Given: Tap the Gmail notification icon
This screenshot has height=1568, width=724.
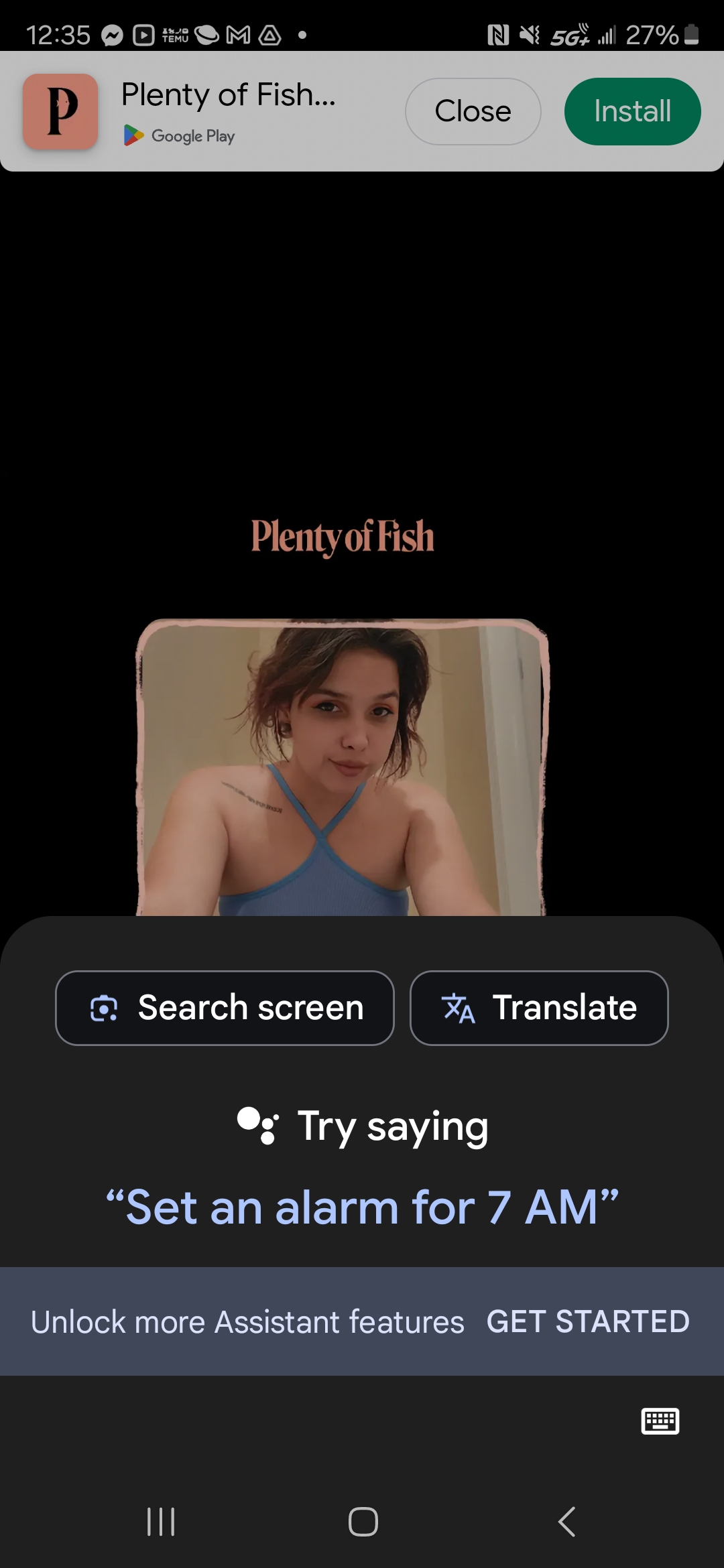Looking at the screenshot, I should [238, 34].
